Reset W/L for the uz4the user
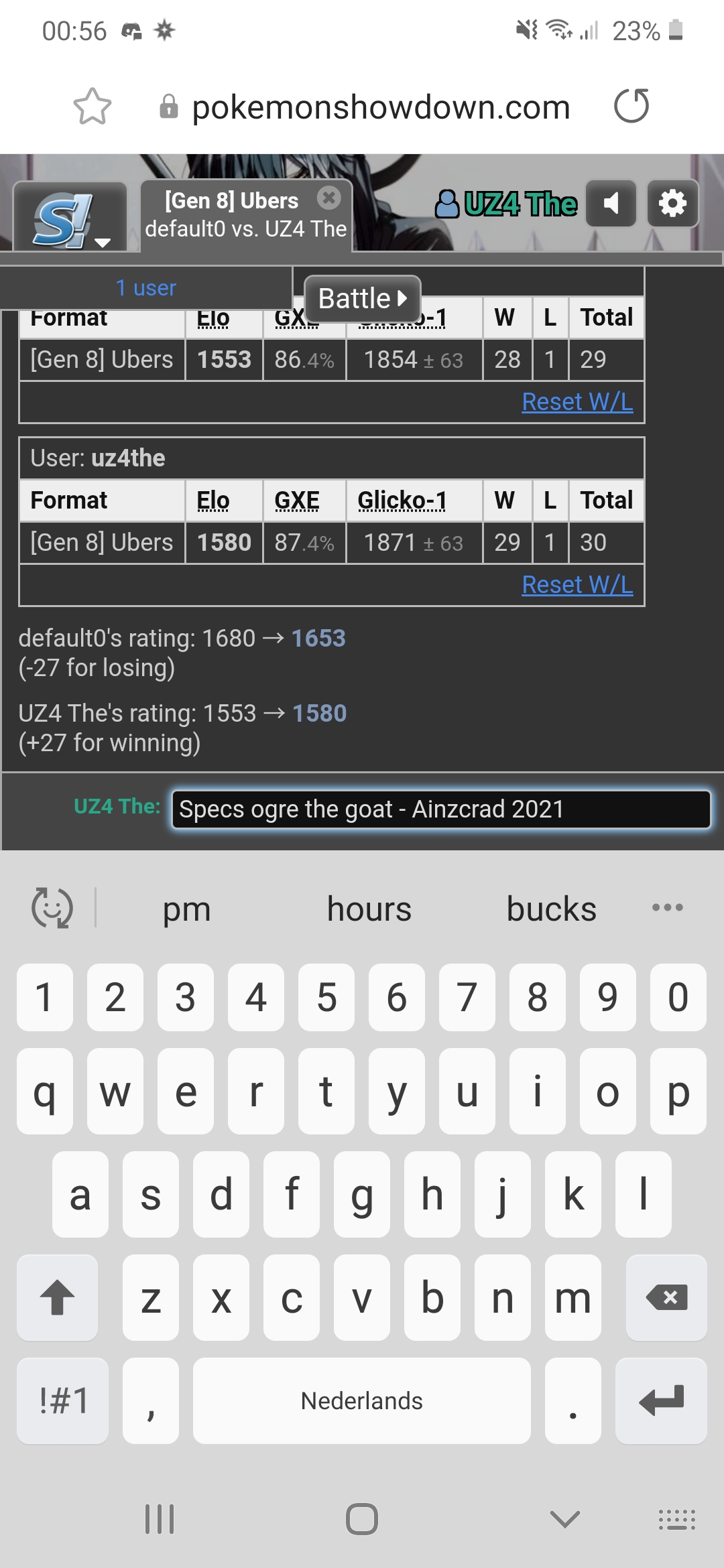This screenshot has width=724, height=1568. click(x=577, y=584)
